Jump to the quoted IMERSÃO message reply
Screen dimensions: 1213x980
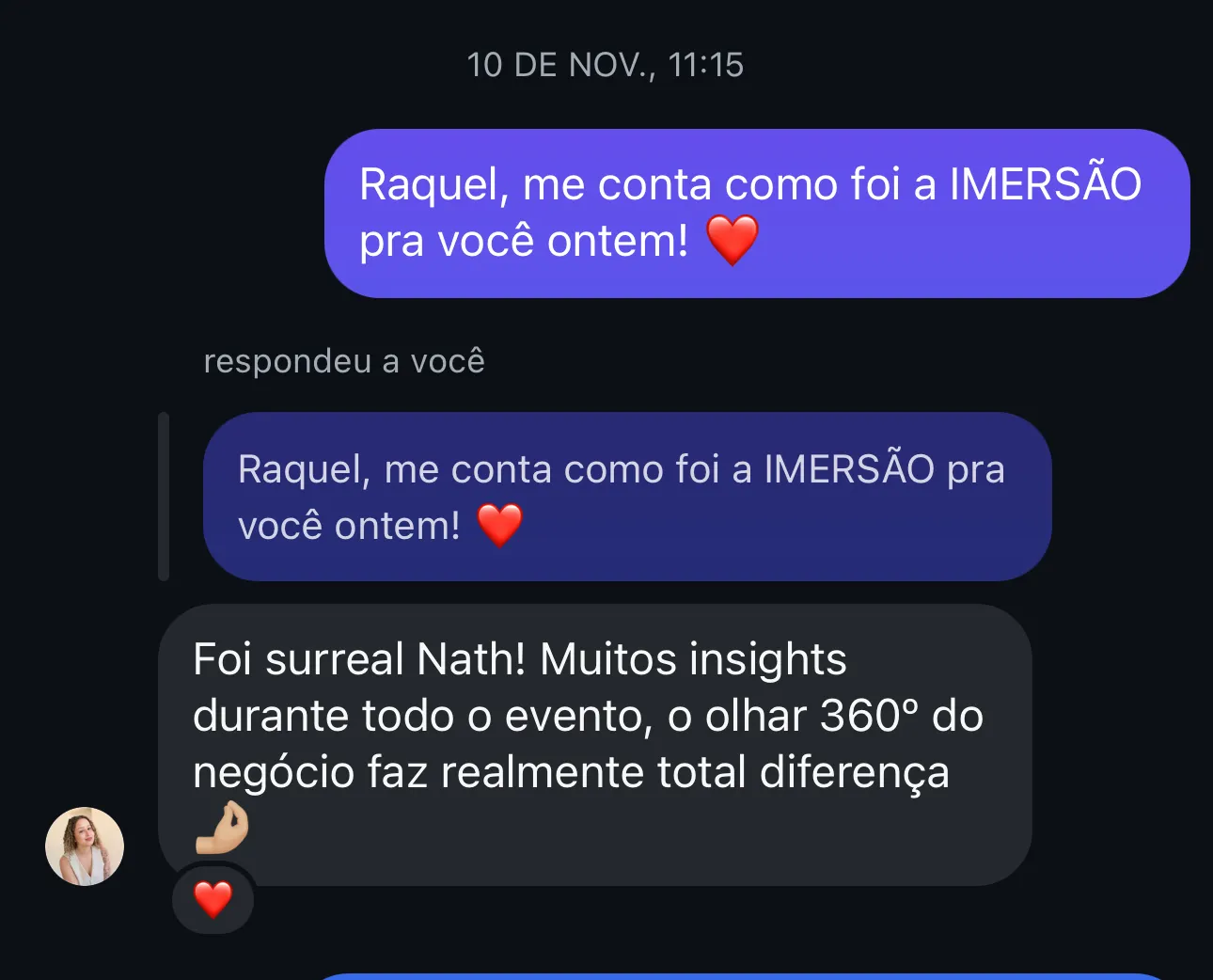pyautogui.click(x=626, y=497)
